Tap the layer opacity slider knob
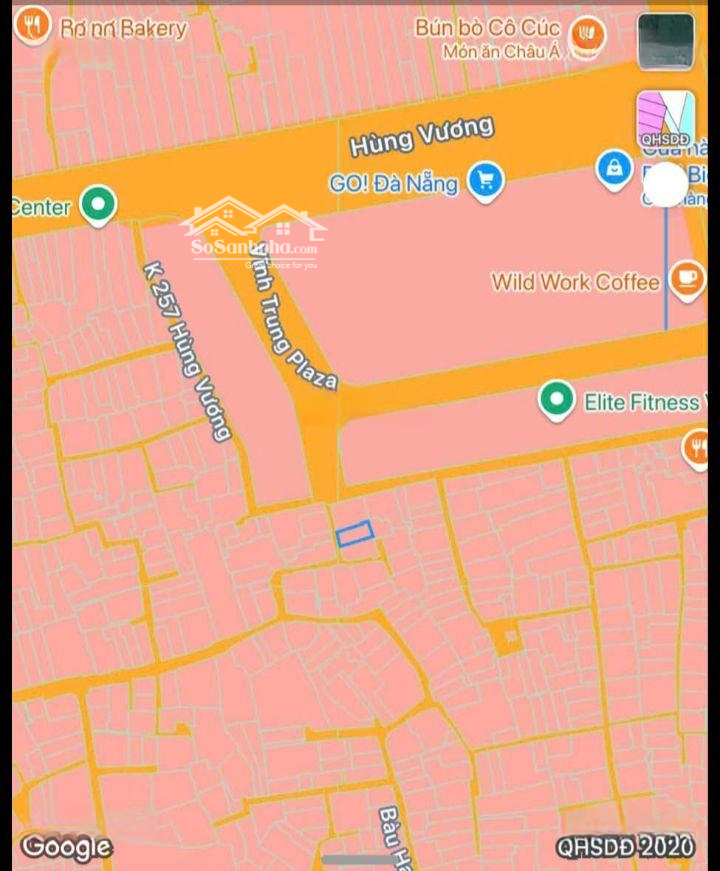The height and width of the screenshot is (871, 720). [x=665, y=185]
